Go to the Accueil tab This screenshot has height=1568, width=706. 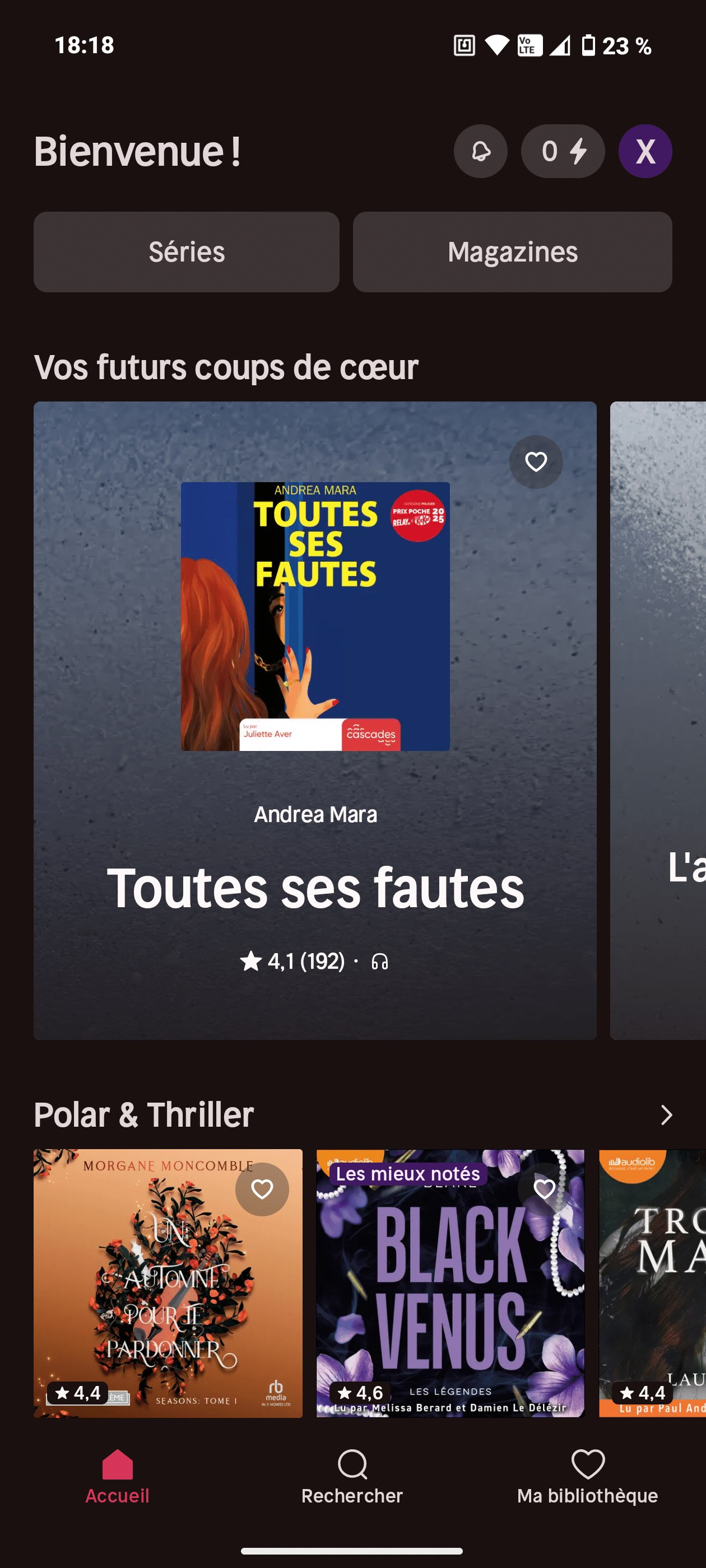click(117, 1476)
